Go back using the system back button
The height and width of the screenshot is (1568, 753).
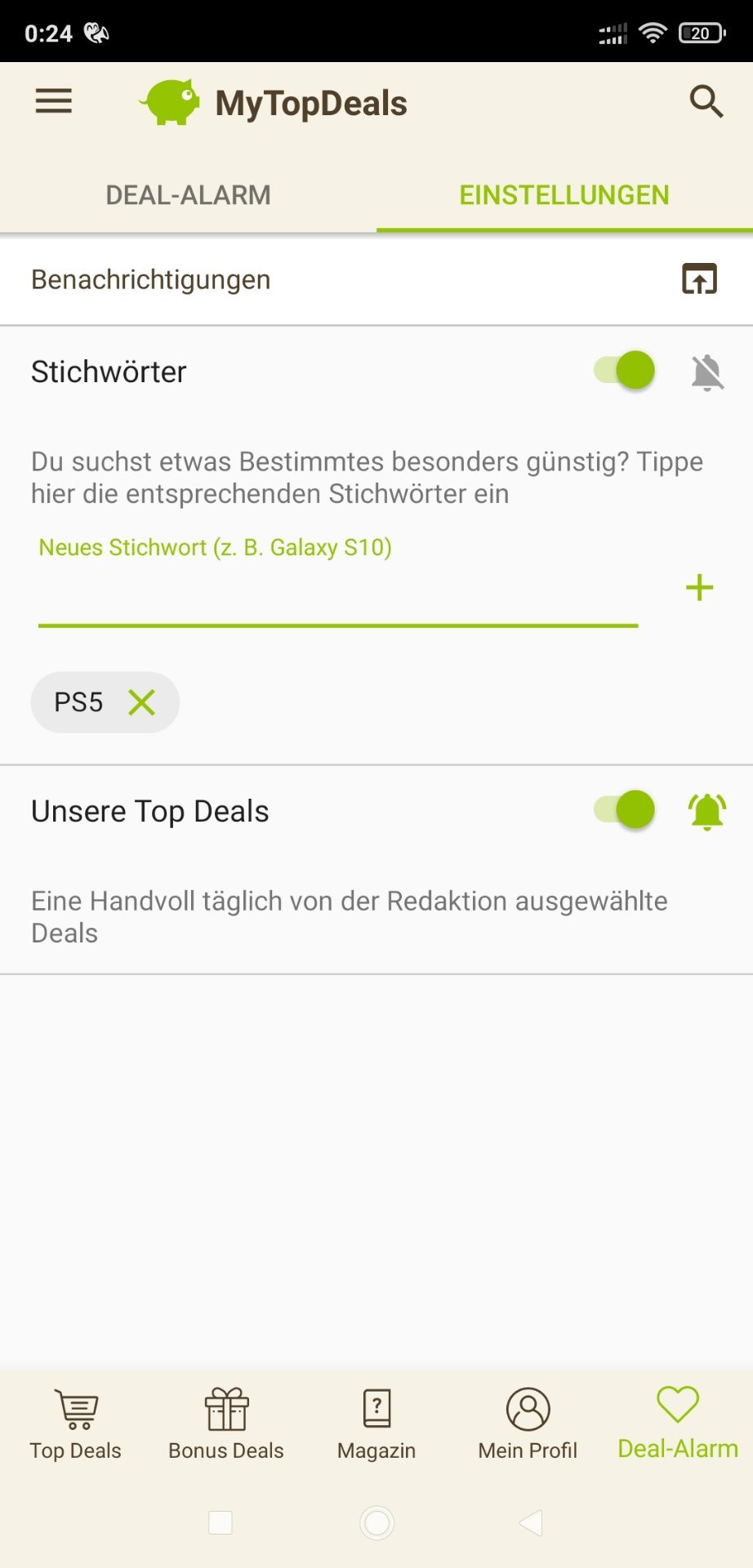point(531,1522)
